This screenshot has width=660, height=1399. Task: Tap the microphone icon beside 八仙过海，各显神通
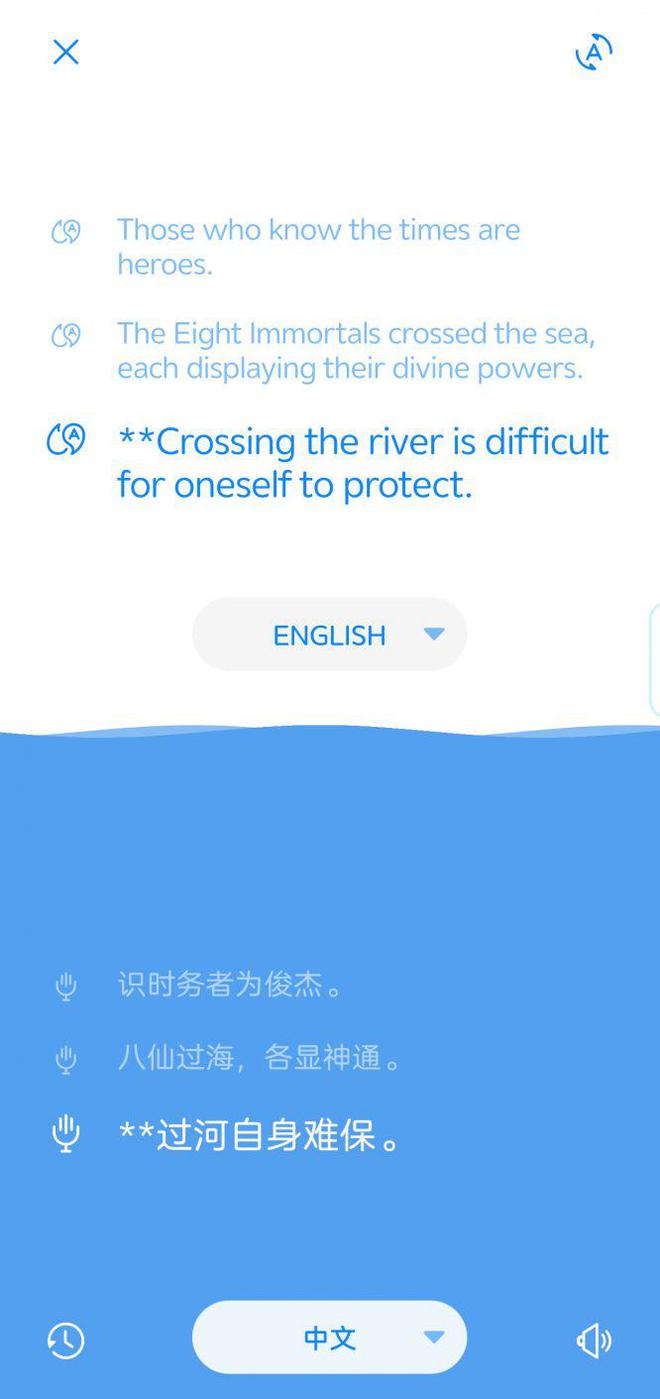[66, 1059]
